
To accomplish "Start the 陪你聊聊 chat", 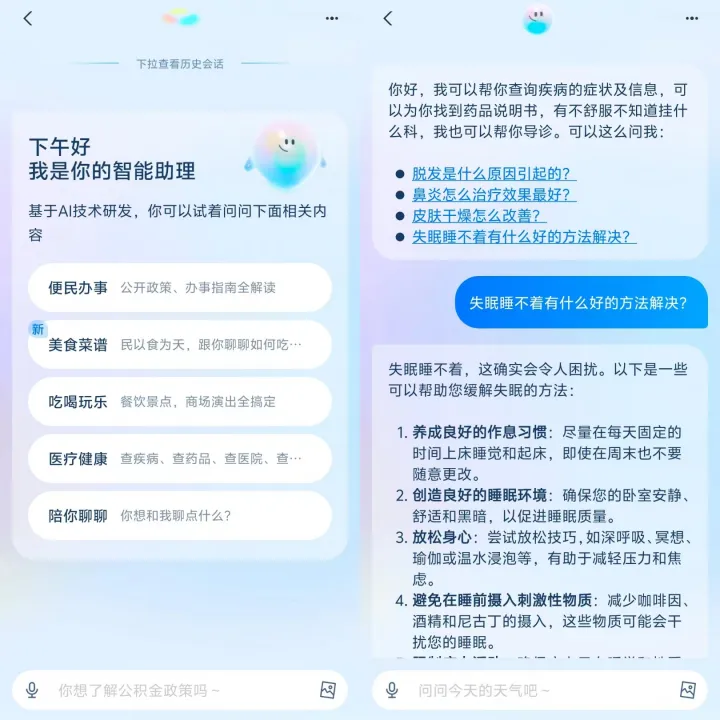I will pyautogui.click(x=180, y=516).
